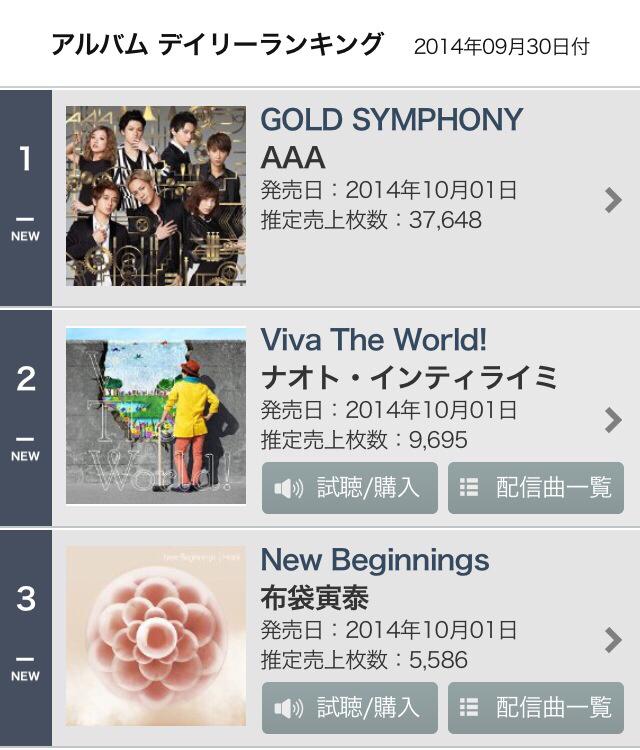Open 配信曲一覧 for New Beginnings
This screenshot has height=750, width=640.
pos(535,708)
